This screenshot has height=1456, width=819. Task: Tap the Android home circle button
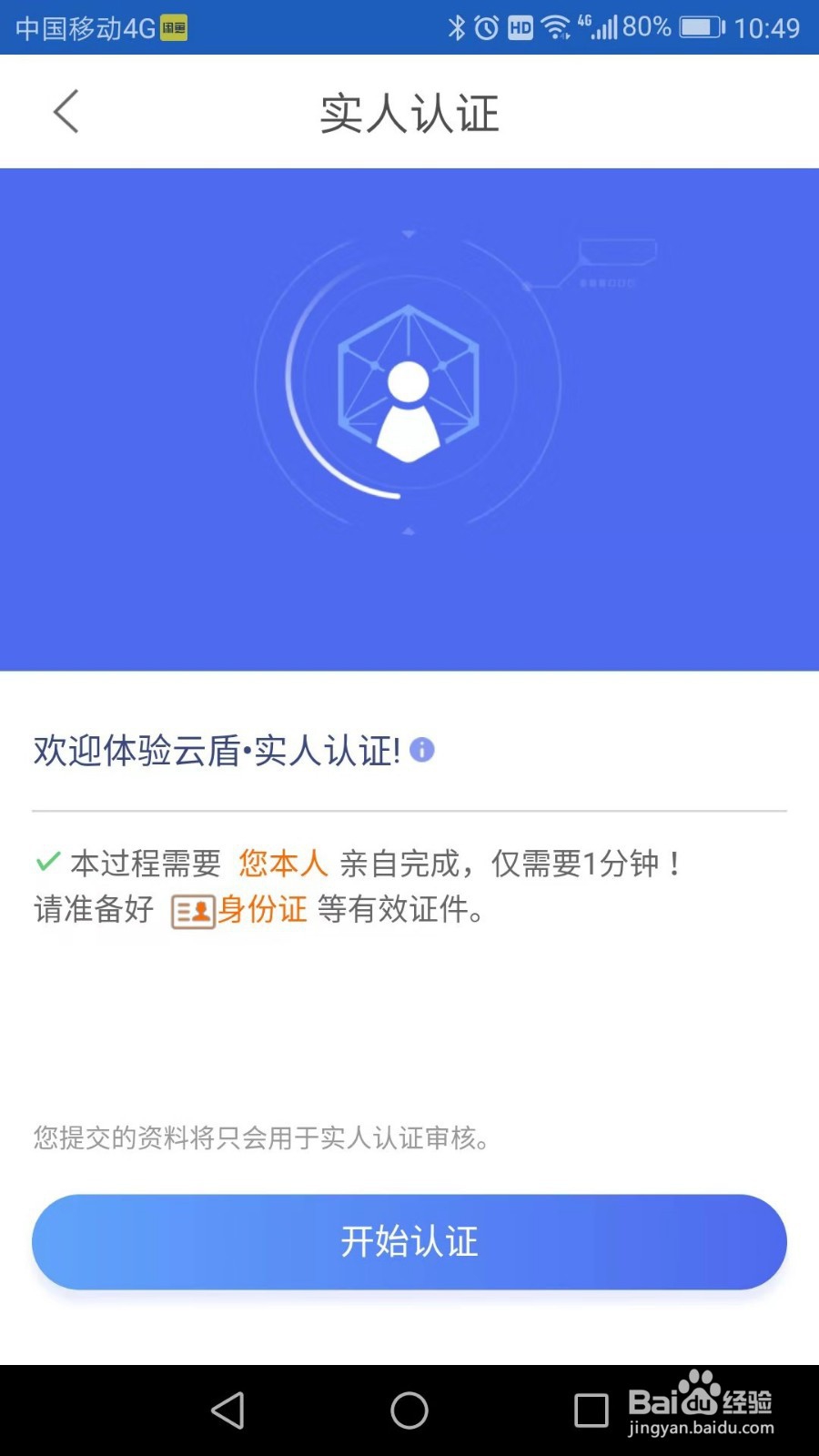(x=409, y=1410)
